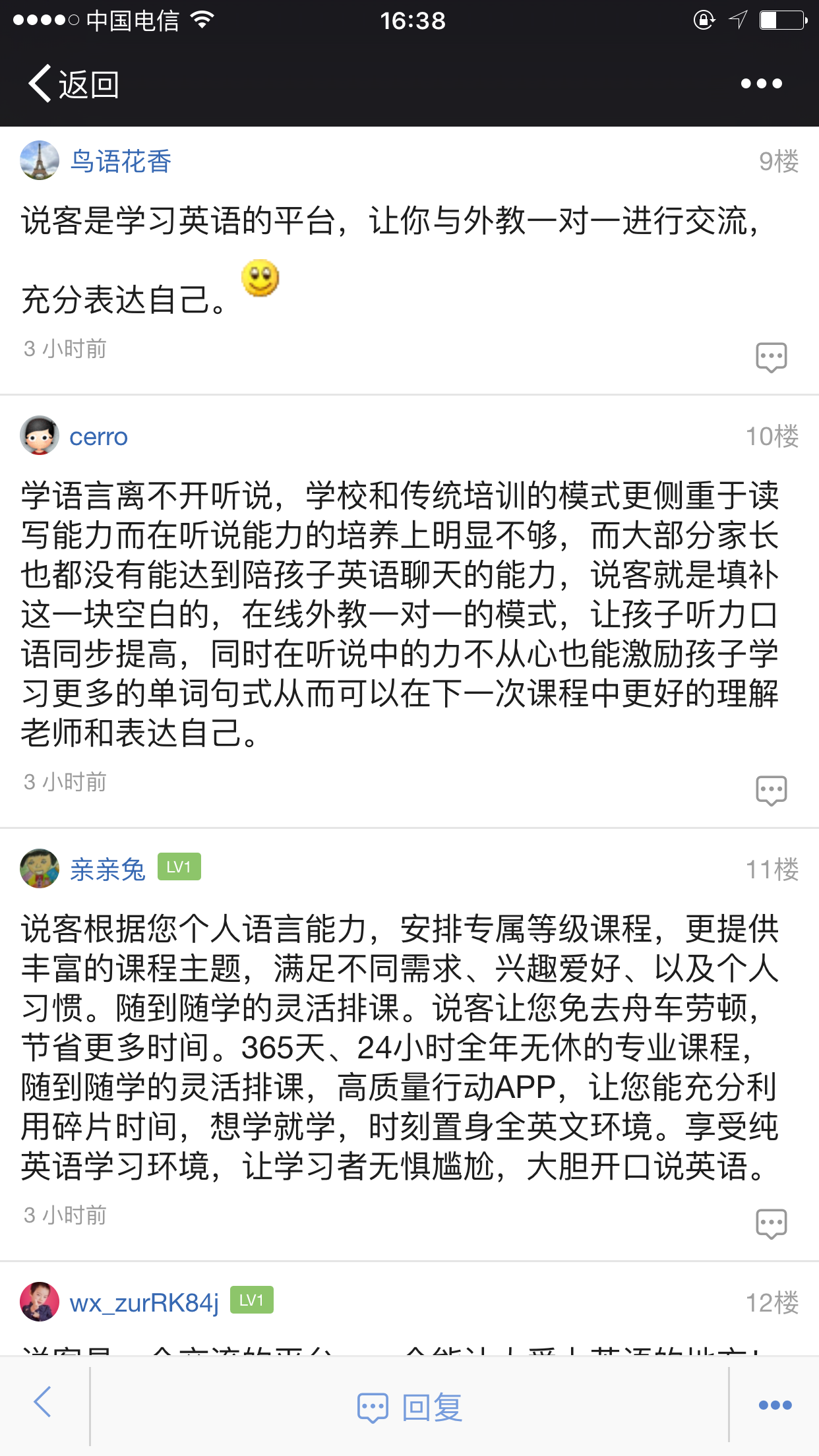
Task: Open the bottom bar more options dots
Action: [x=775, y=1405]
